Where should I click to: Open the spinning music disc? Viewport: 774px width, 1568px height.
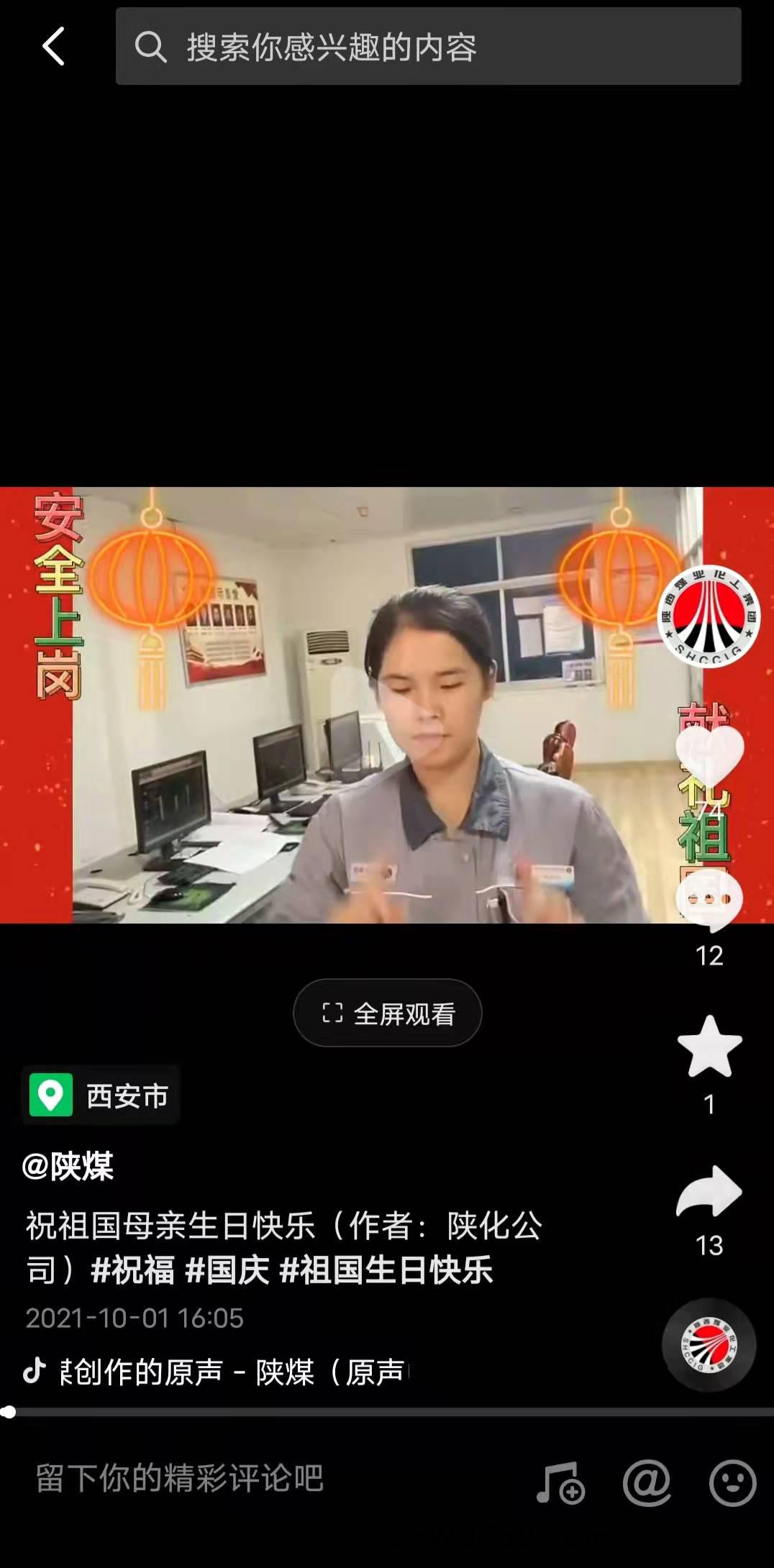point(709,1344)
